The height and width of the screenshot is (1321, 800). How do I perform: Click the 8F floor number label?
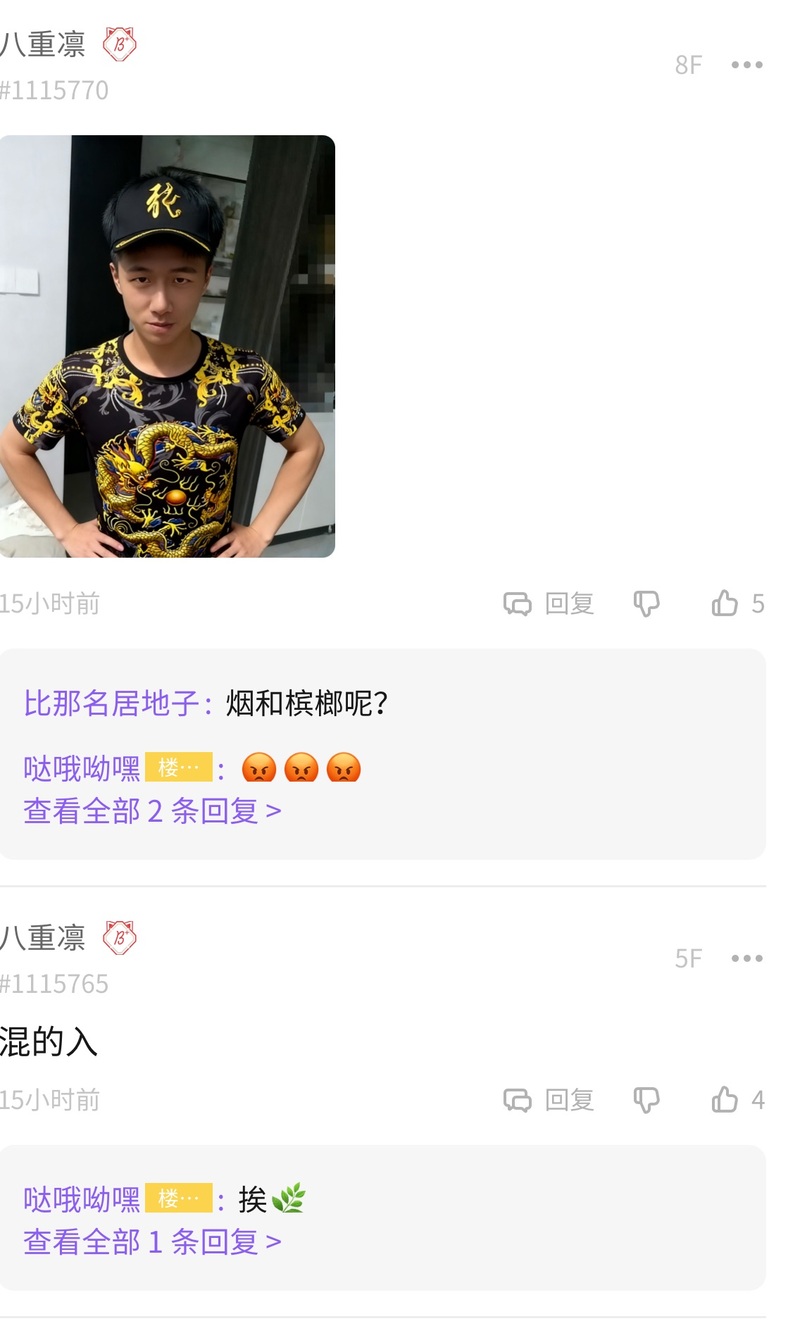(x=688, y=65)
